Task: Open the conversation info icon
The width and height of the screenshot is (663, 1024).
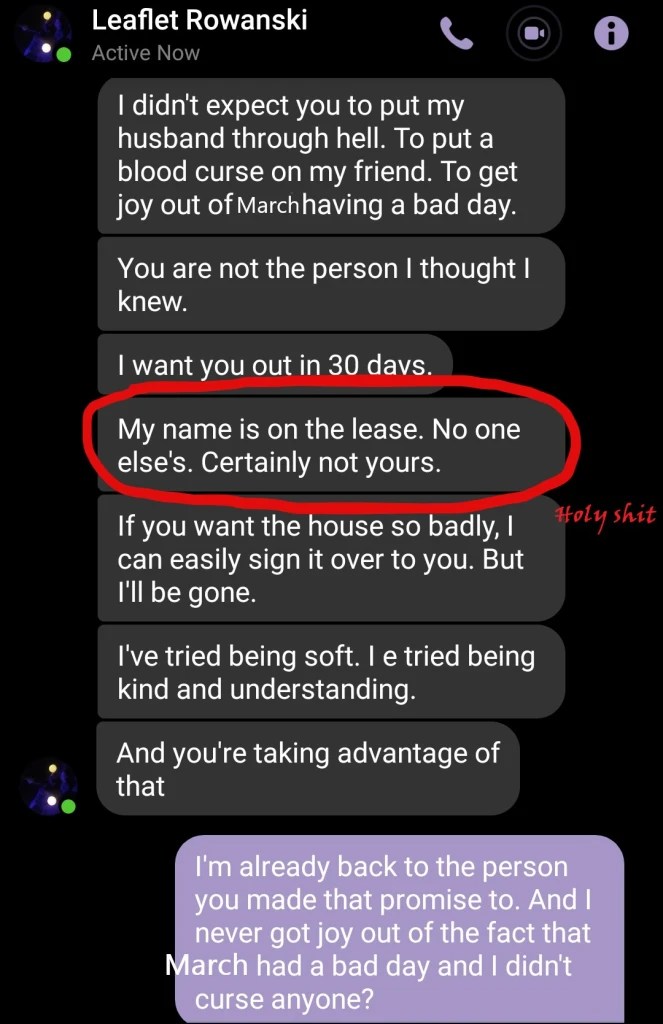Action: tap(610, 34)
